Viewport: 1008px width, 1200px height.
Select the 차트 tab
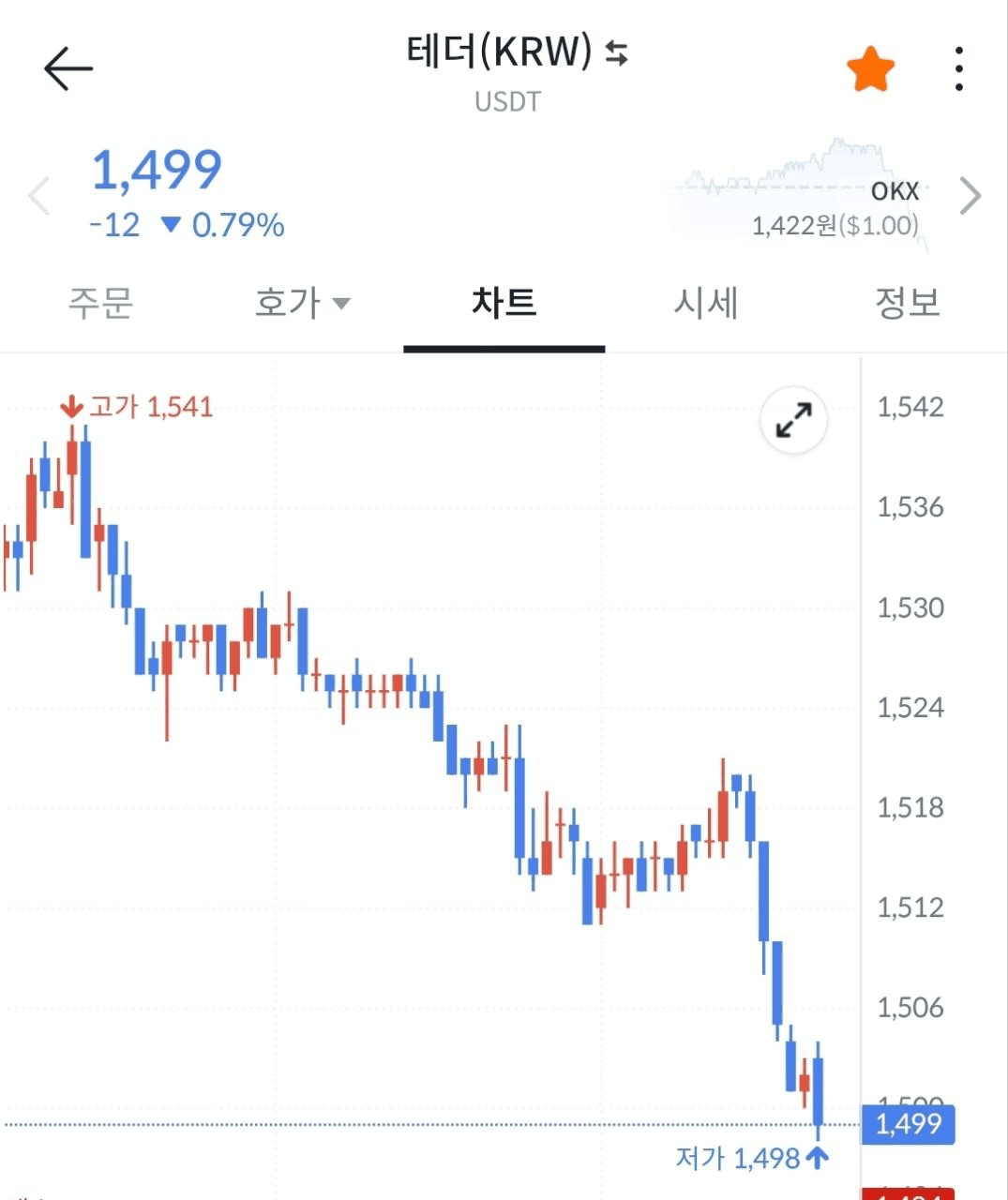pyautogui.click(x=504, y=303)
